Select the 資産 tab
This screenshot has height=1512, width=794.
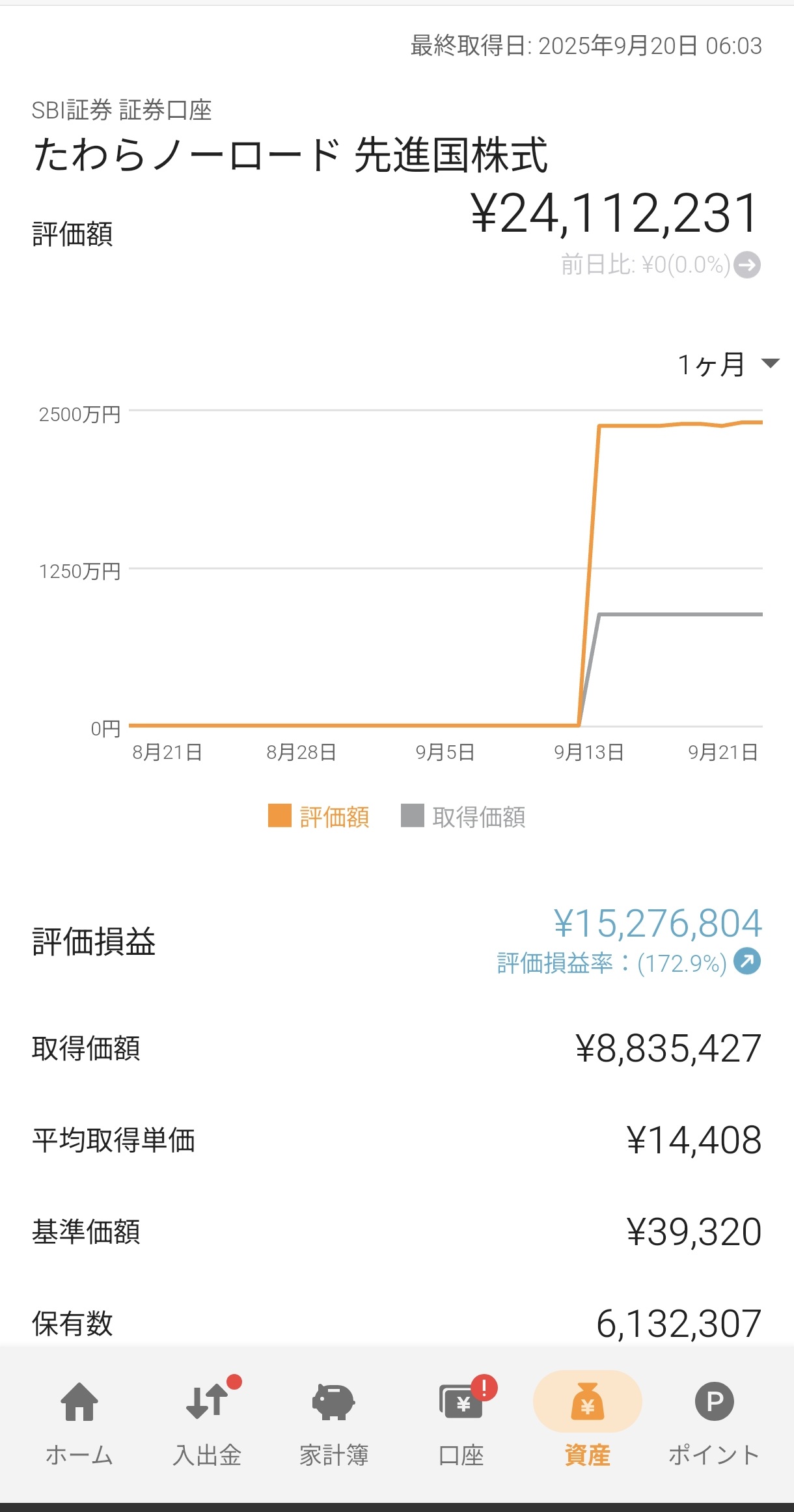click(588, 1423)
